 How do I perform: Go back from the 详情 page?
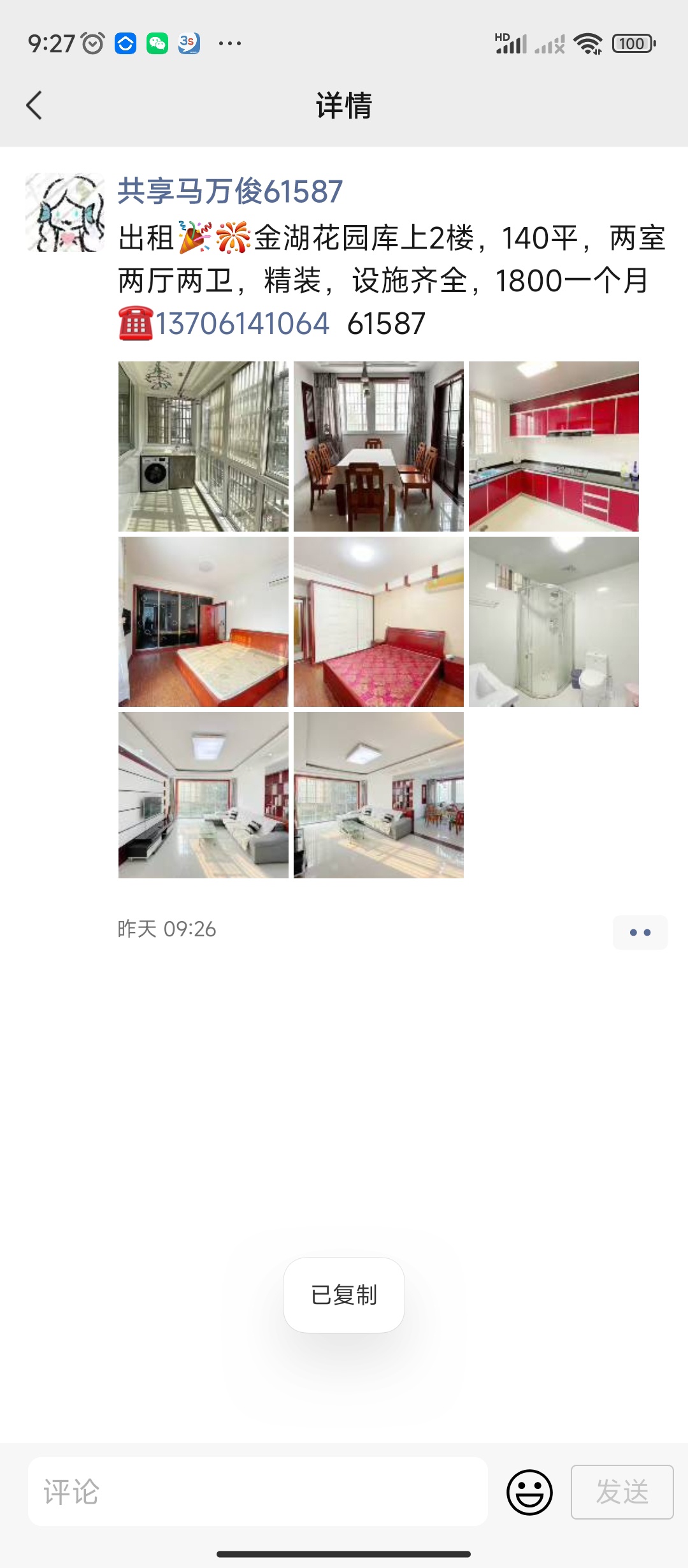pos(34,105)
